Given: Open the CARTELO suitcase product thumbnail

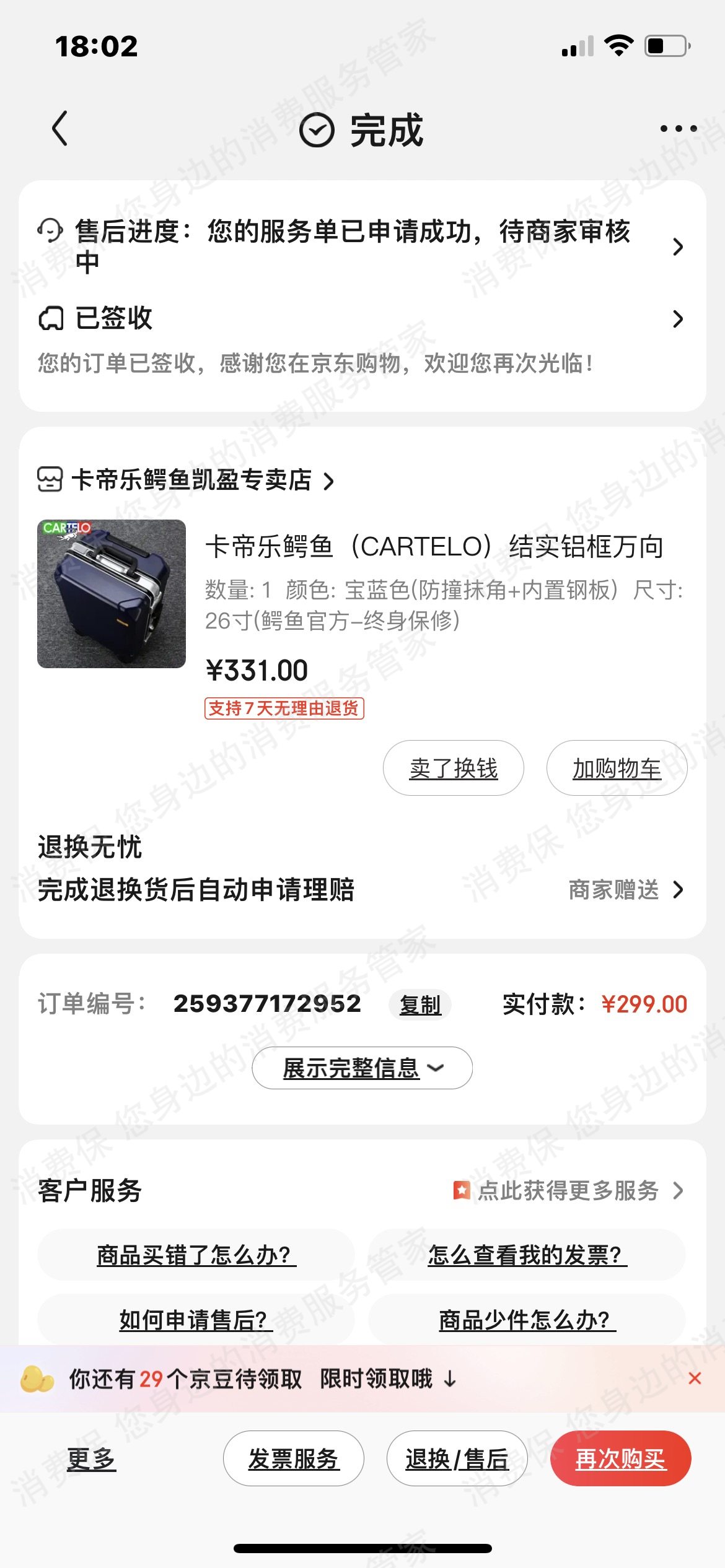Looking at the screenshot, I should (x=112, y=593).
